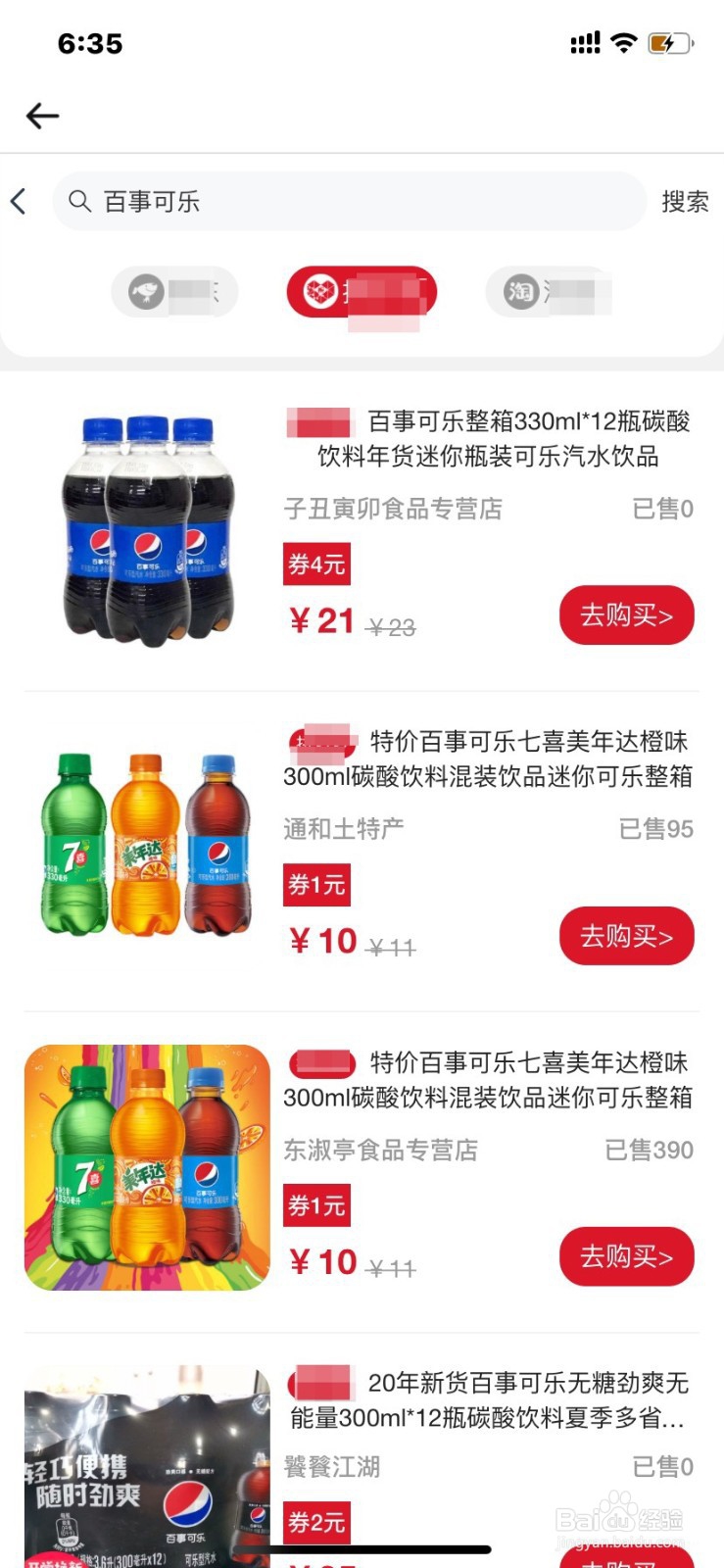The width and height of the screenshot is (724, 1568).
Task: Tap 去购买 for the 通和土特产 item
Action: (x=626, y=936)
